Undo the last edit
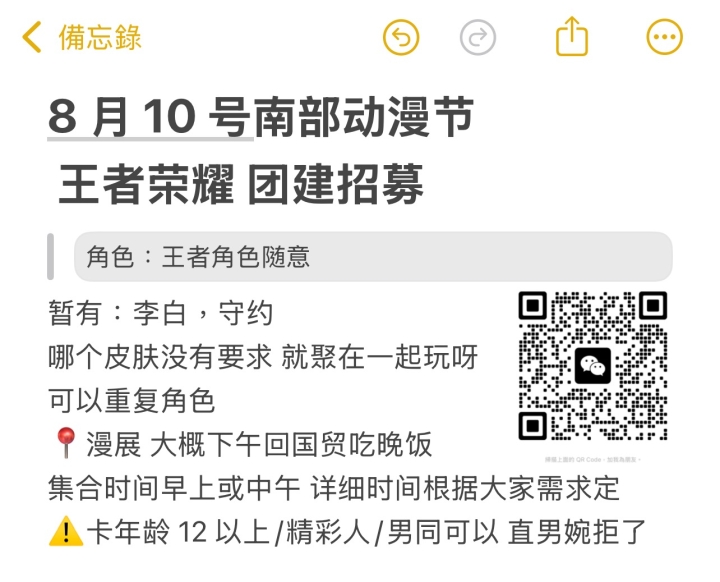This screenshot has width=720, height=582. [401, 38]
